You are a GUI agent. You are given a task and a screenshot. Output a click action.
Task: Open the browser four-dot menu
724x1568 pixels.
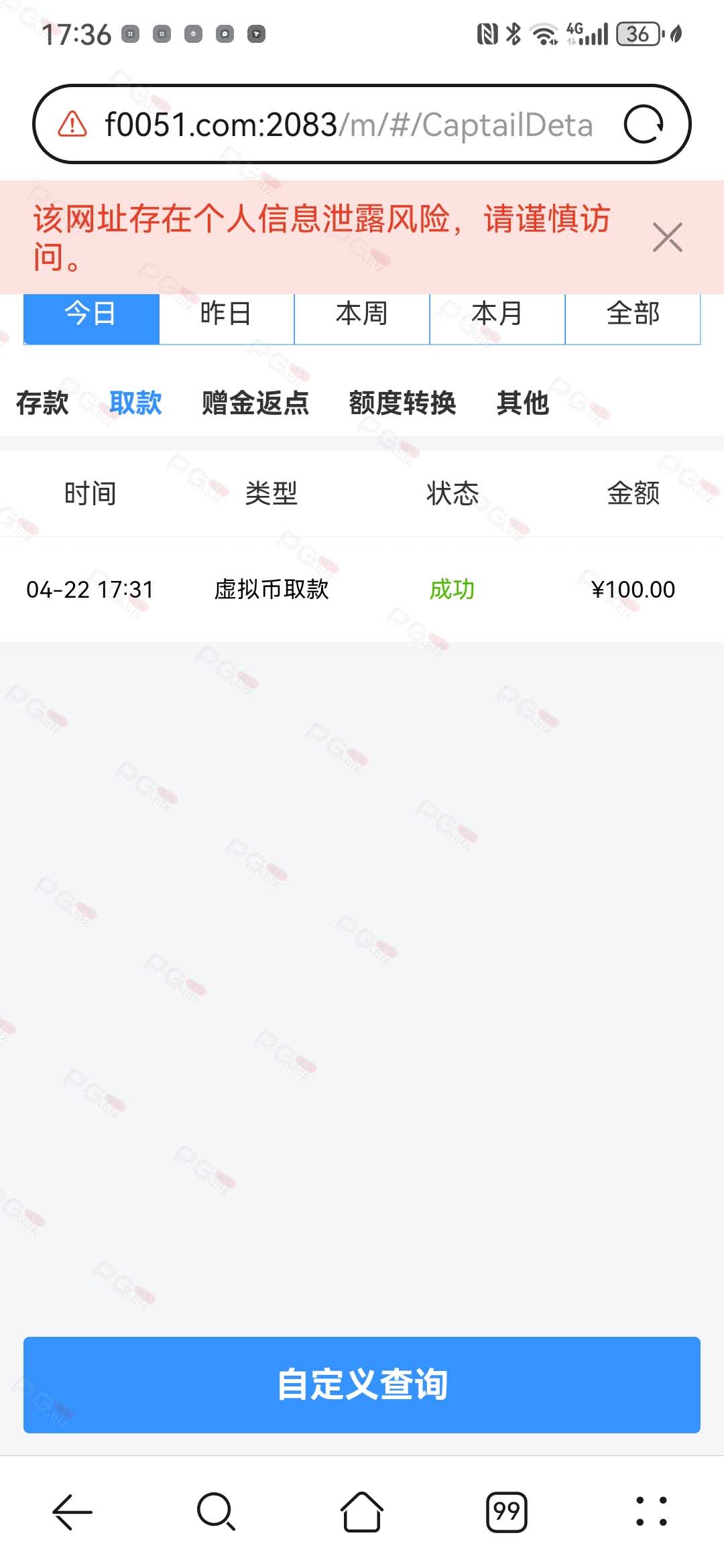652,1512
